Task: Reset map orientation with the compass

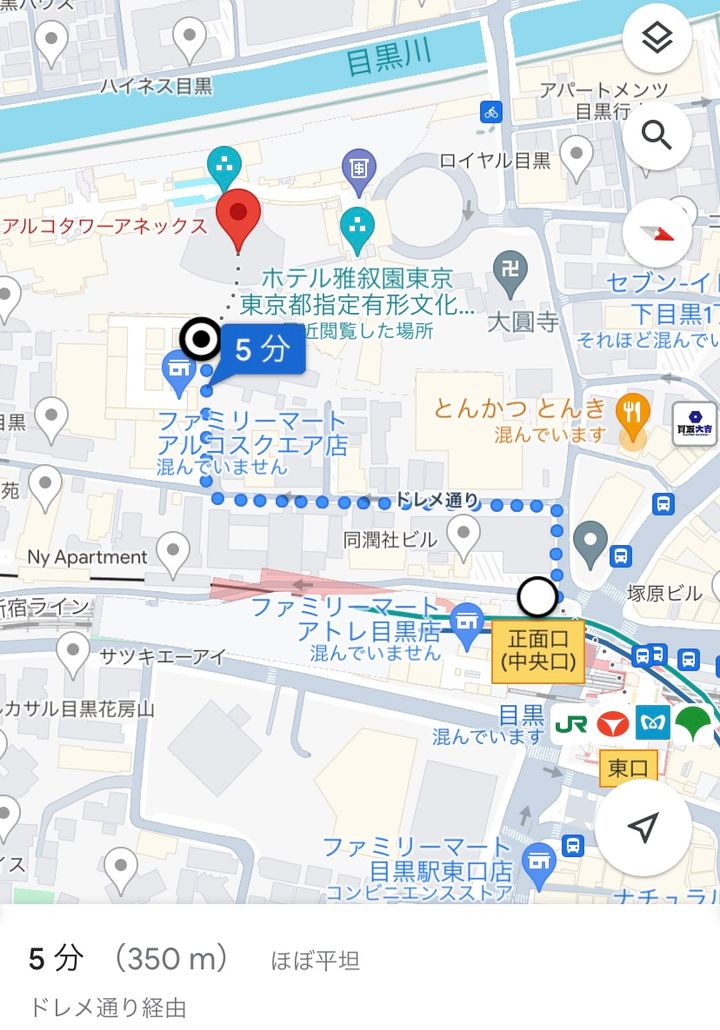Action: pyautogui.click(x=657, y=232)
